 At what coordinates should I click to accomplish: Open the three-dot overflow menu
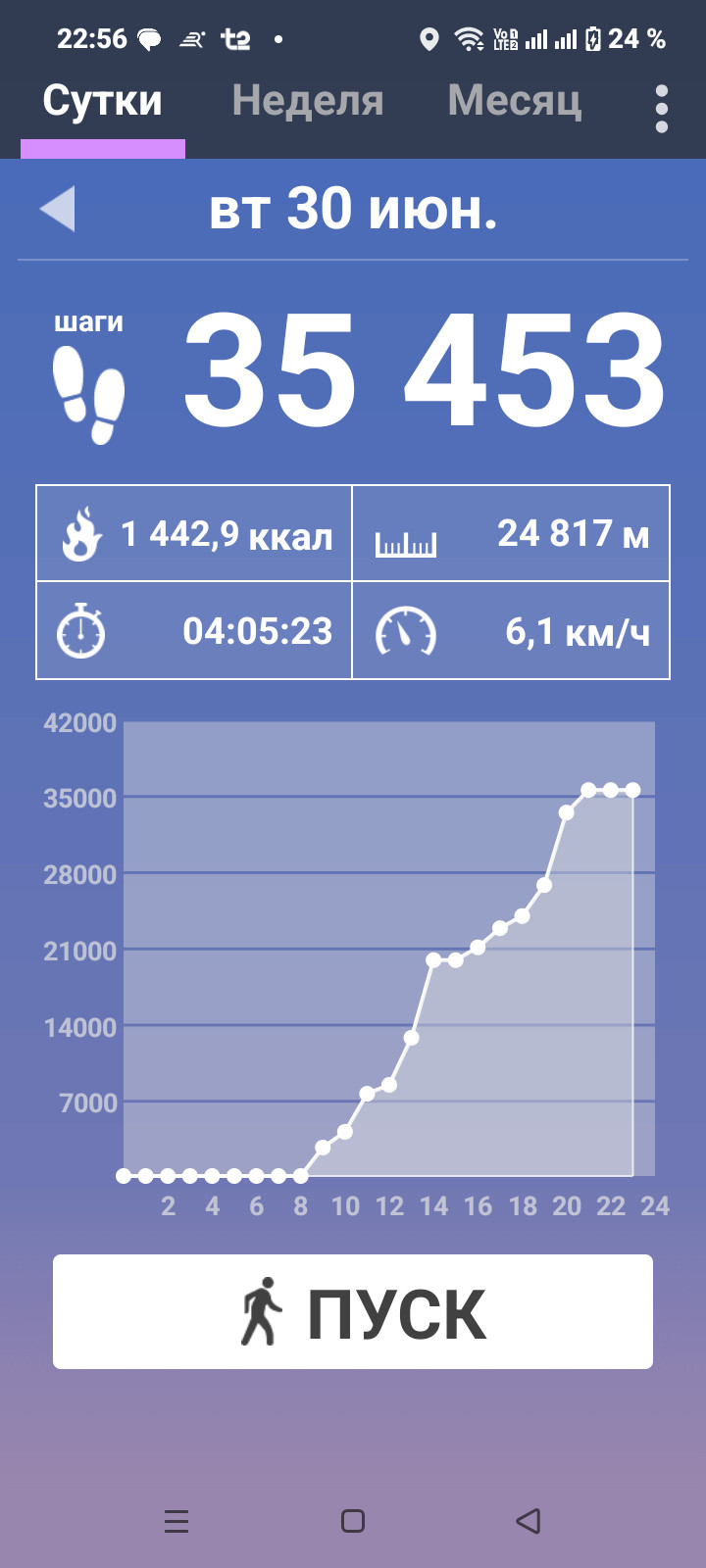pos(662,108)
